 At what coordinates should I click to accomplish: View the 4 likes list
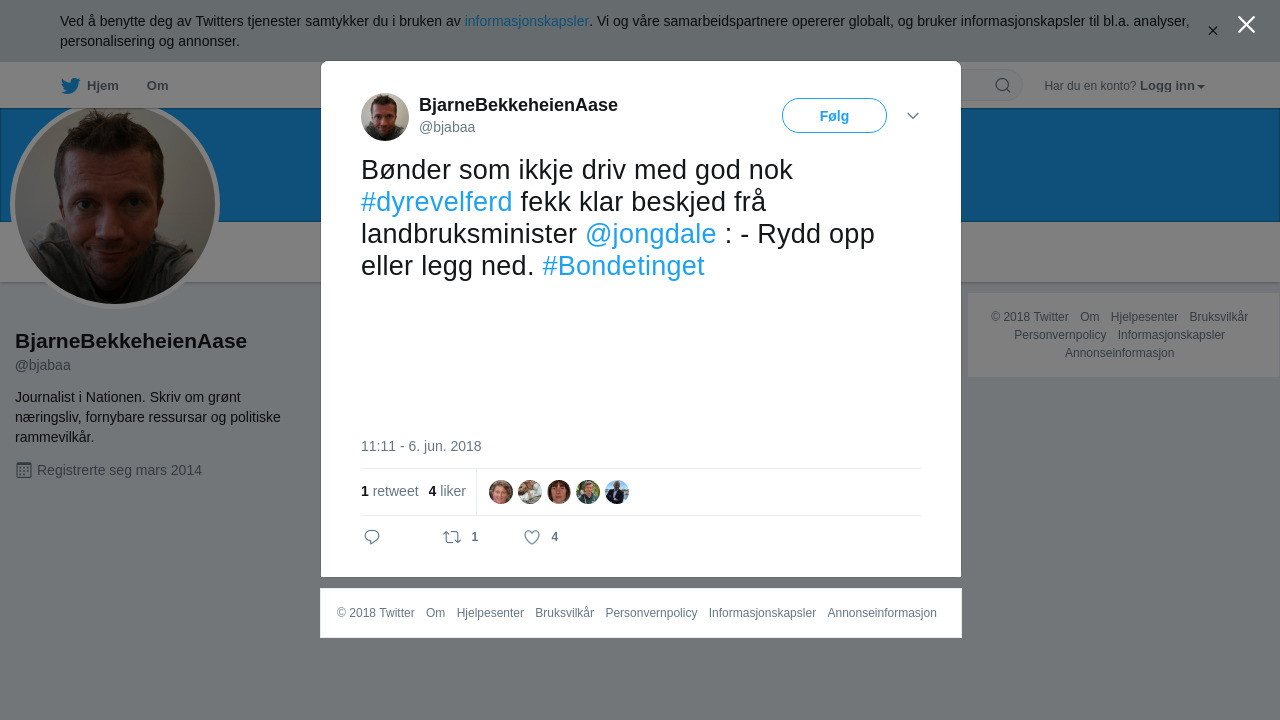pyautogui.click(x=447, y=491)
